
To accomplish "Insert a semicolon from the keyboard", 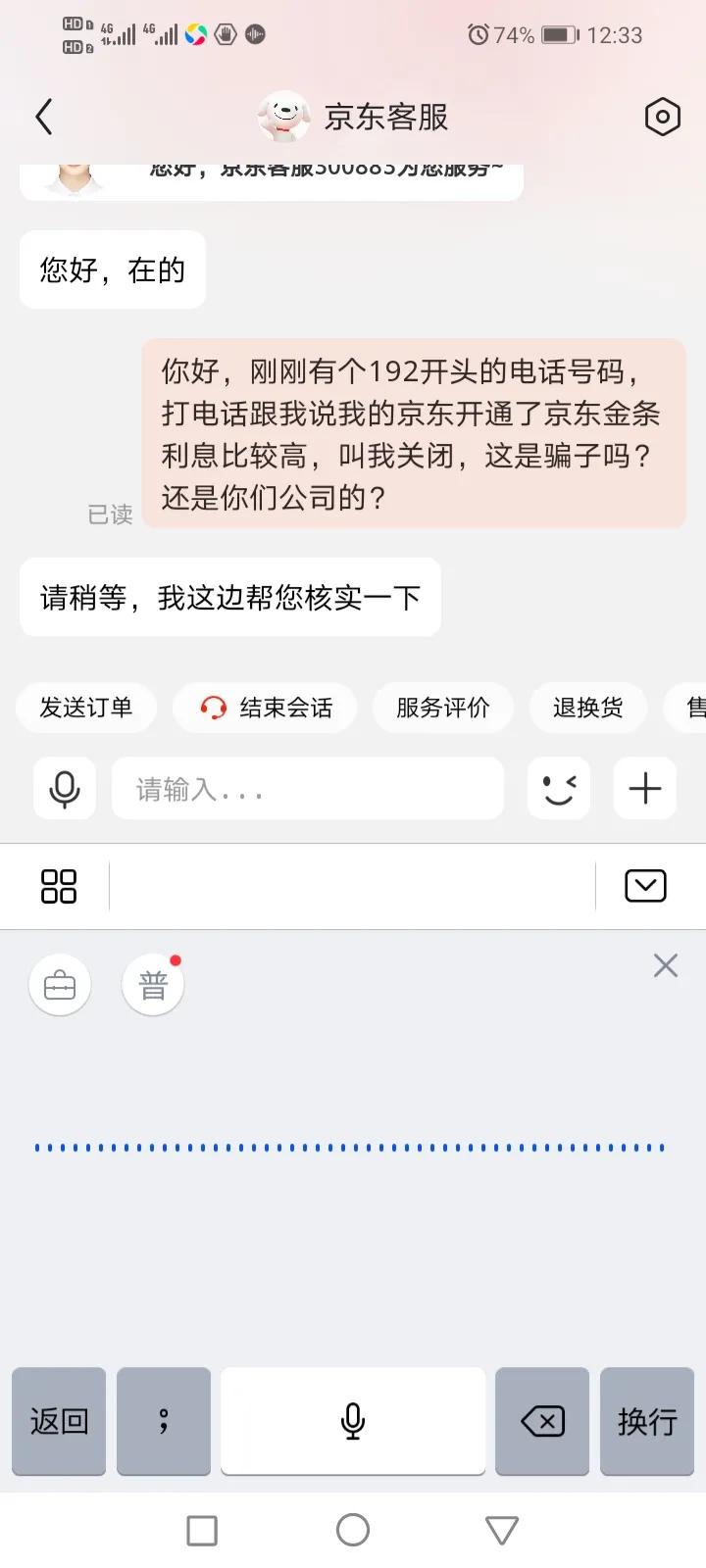I will [164, 1421].
